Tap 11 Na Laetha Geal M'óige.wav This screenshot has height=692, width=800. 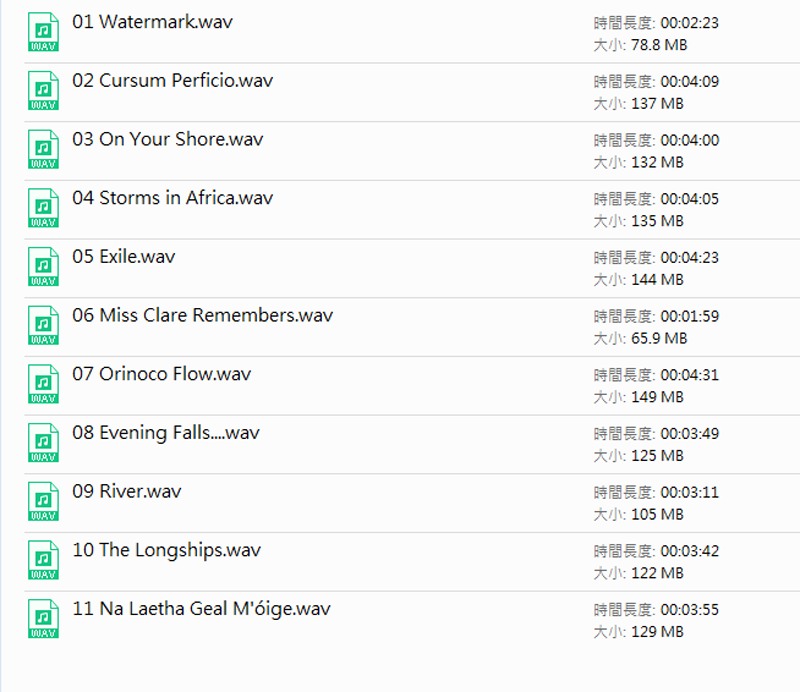coord(201,609)
